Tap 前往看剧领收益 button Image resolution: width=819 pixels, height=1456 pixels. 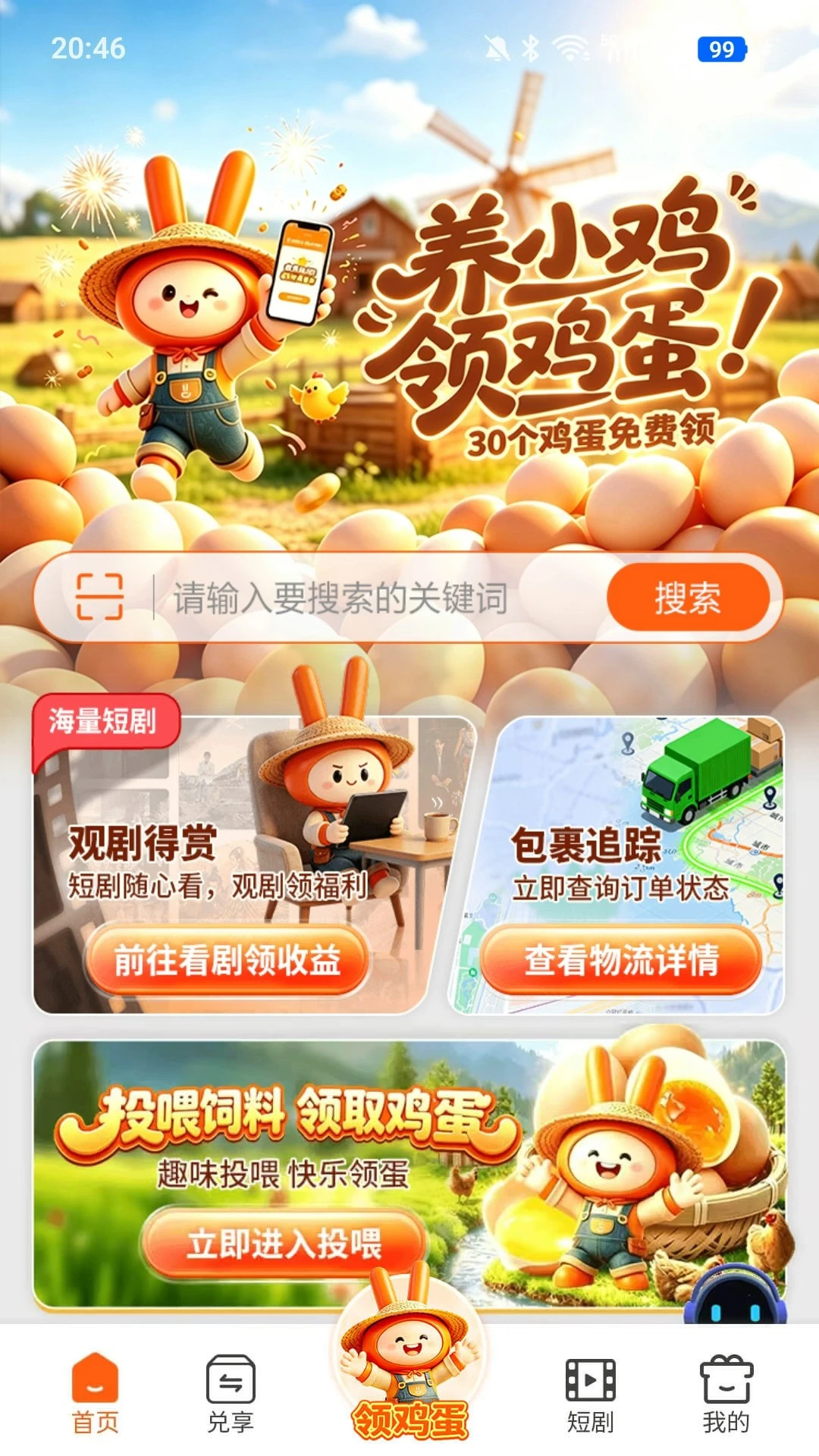(x=227, y=960)
